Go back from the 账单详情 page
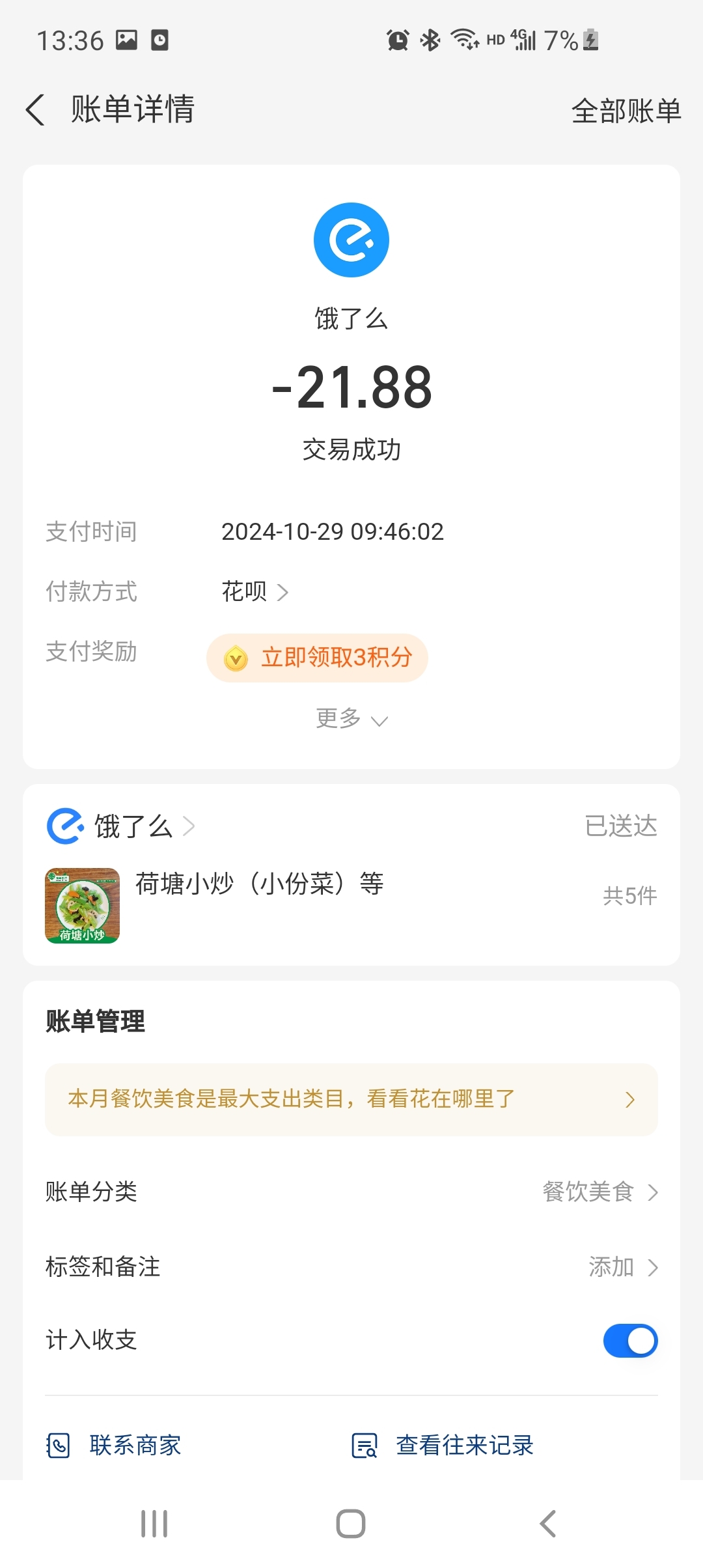This screenshot has height=1568, width=703. (36, 109)
